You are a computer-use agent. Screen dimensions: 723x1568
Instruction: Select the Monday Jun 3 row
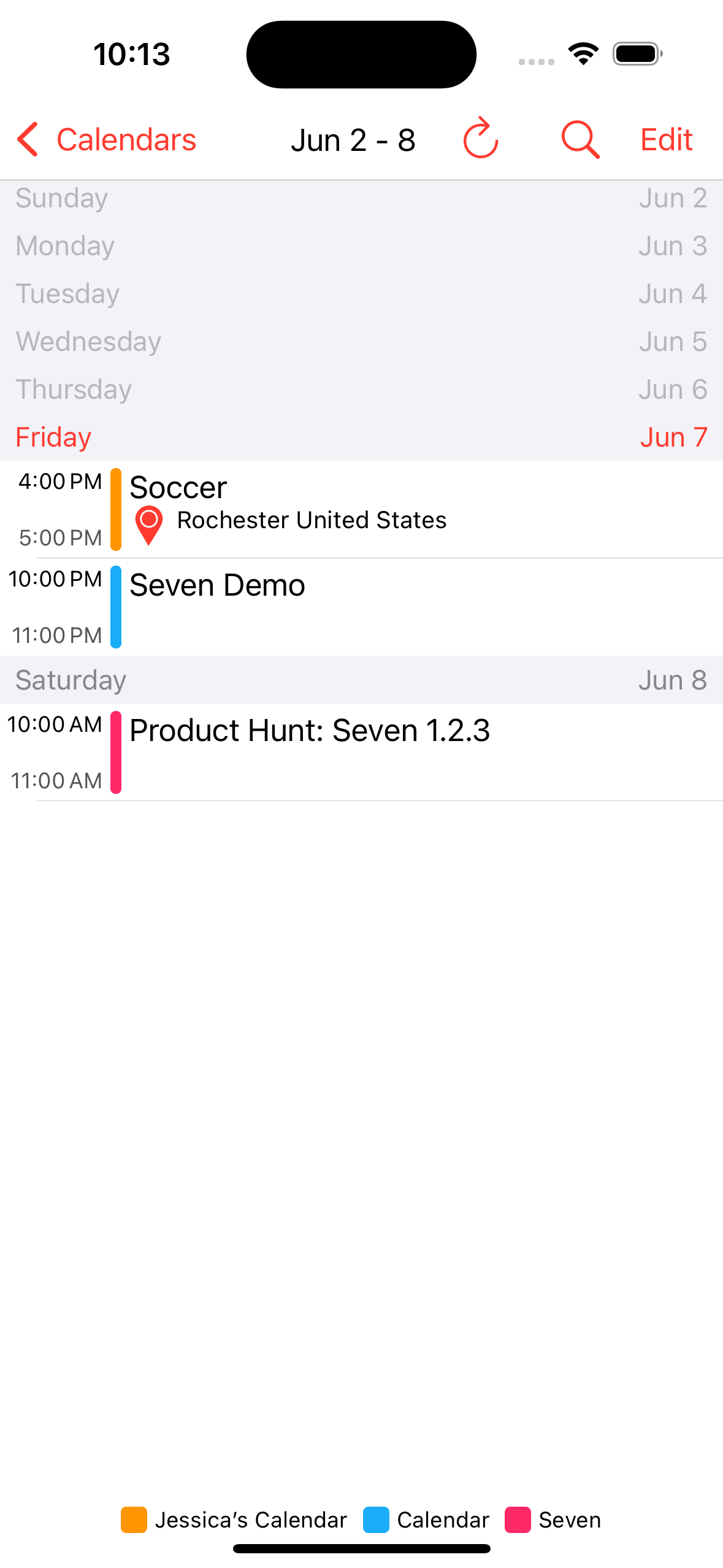click(361, 246)
